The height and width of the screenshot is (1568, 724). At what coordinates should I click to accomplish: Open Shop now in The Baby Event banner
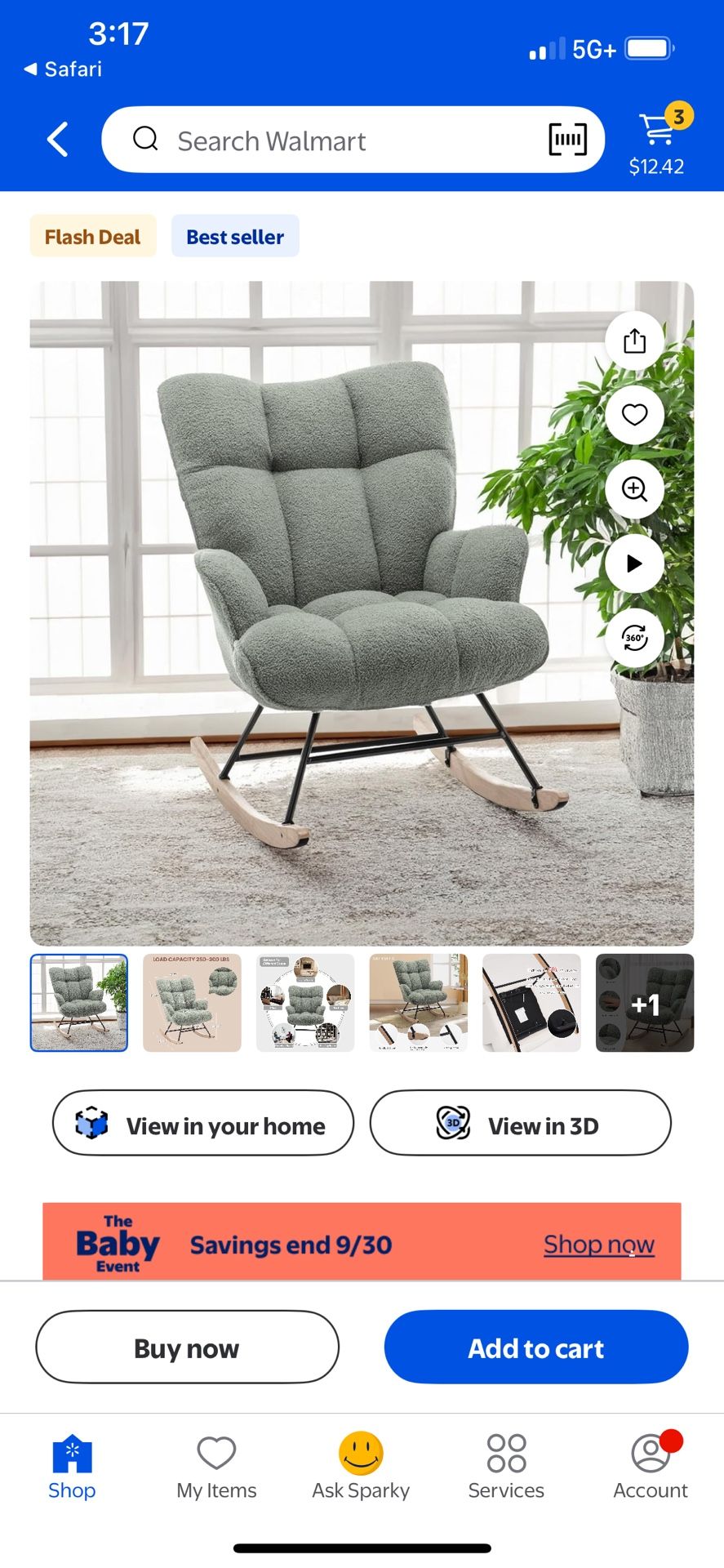point(598,1244)
